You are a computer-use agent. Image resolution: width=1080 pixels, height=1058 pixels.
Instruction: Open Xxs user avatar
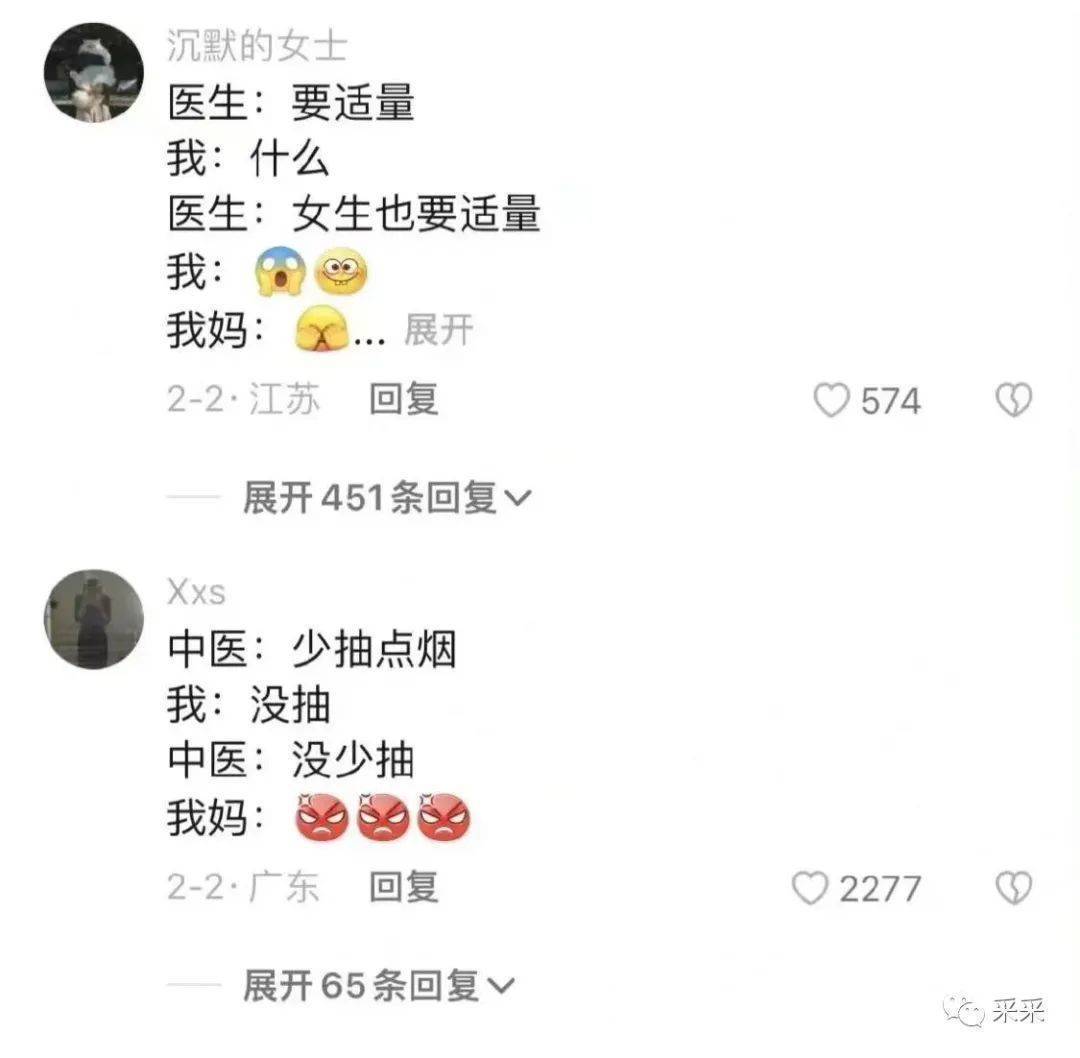tap(93, 619)
